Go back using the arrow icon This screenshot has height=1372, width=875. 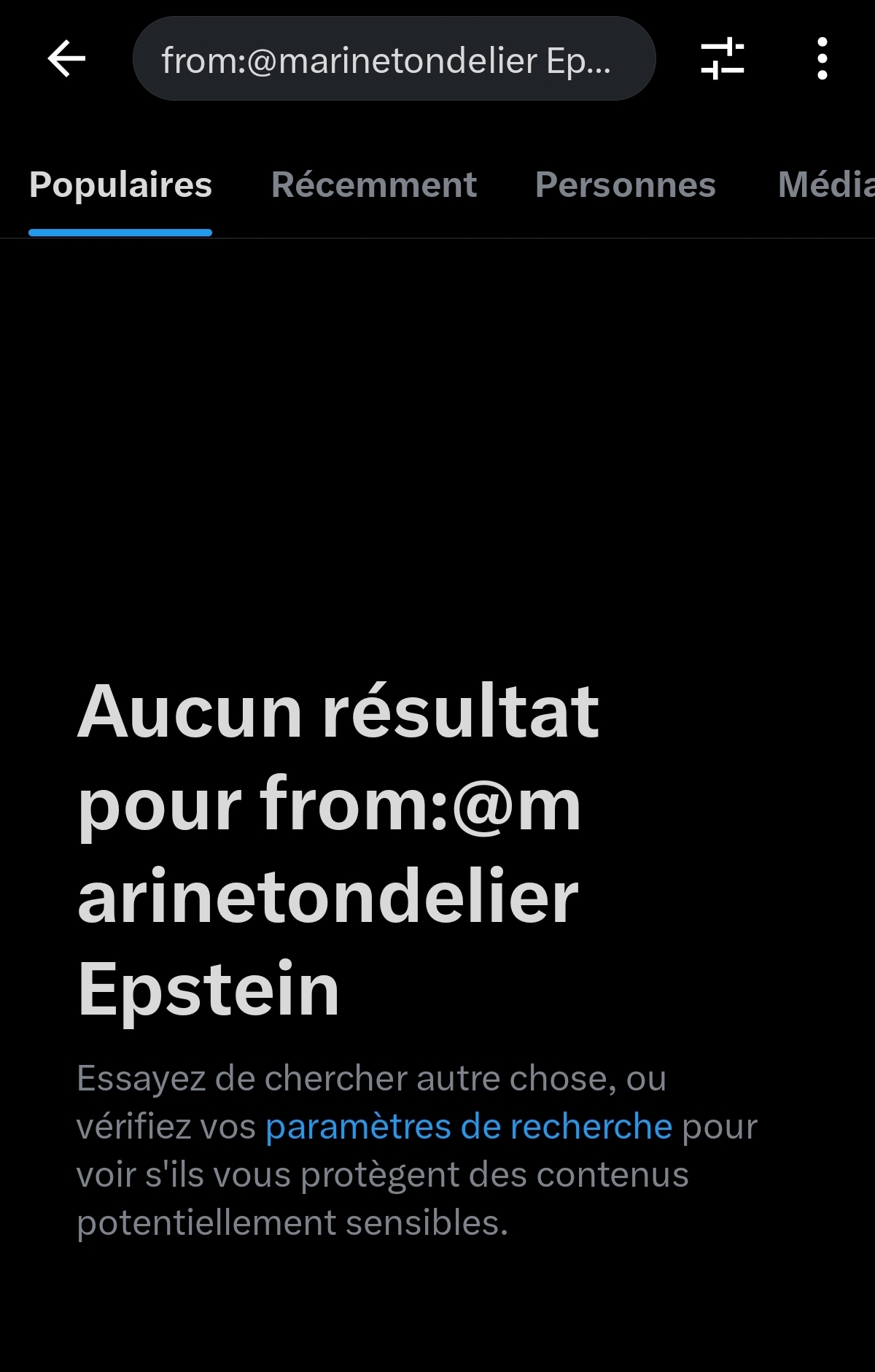(x=66, y=59)
